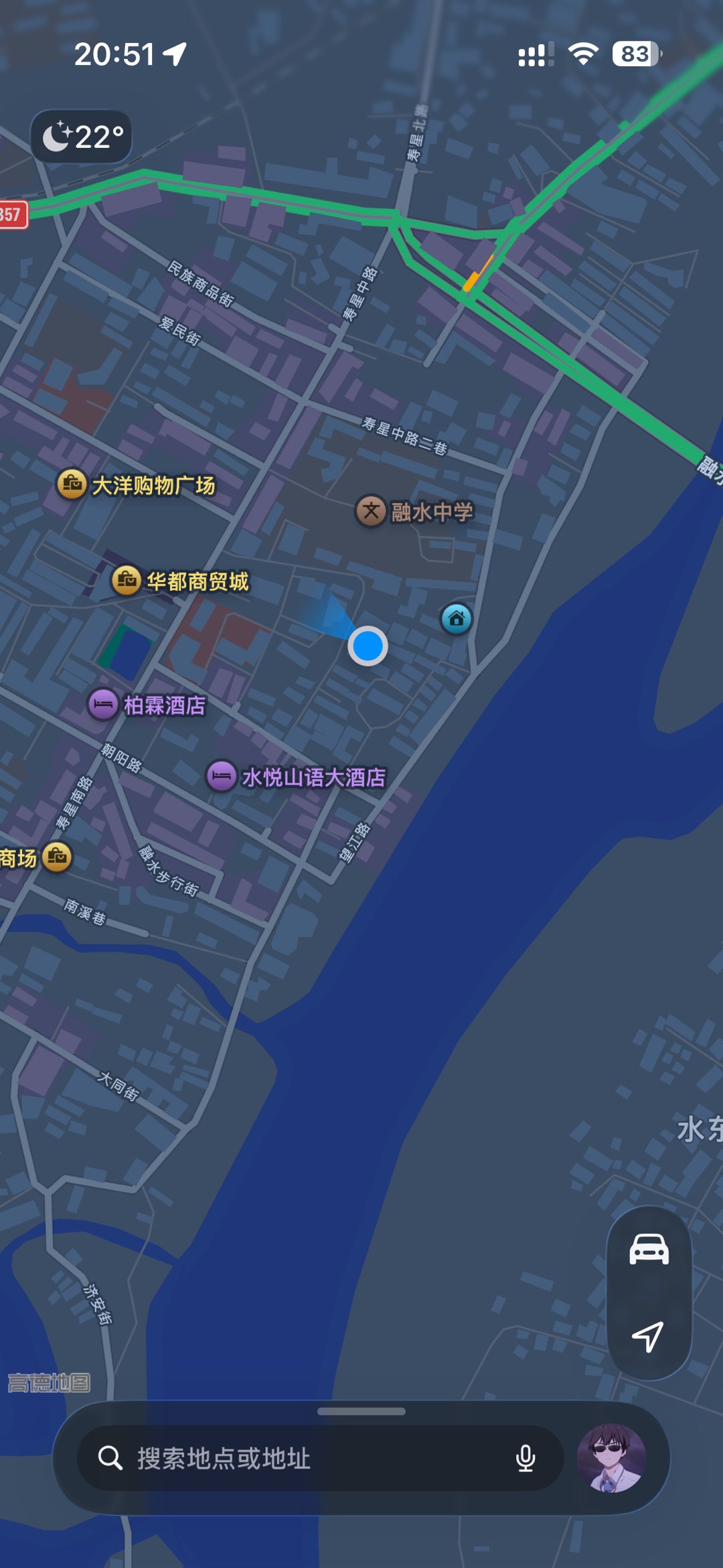
Task: Select the 大洋购物广场 place marker
Action: coord(72,484)
